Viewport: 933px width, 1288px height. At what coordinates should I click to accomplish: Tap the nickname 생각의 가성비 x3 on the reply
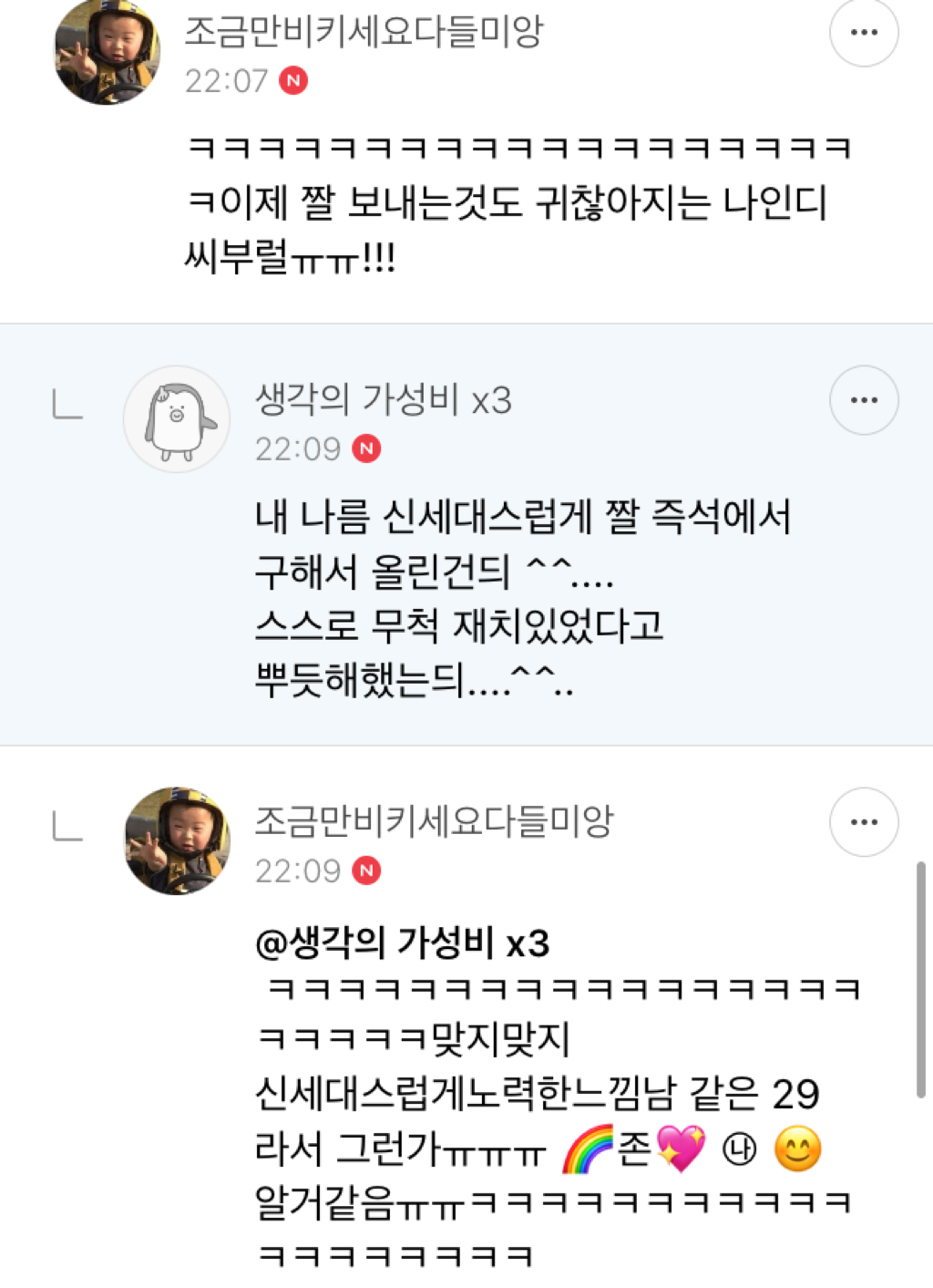(x=383, y=400)
